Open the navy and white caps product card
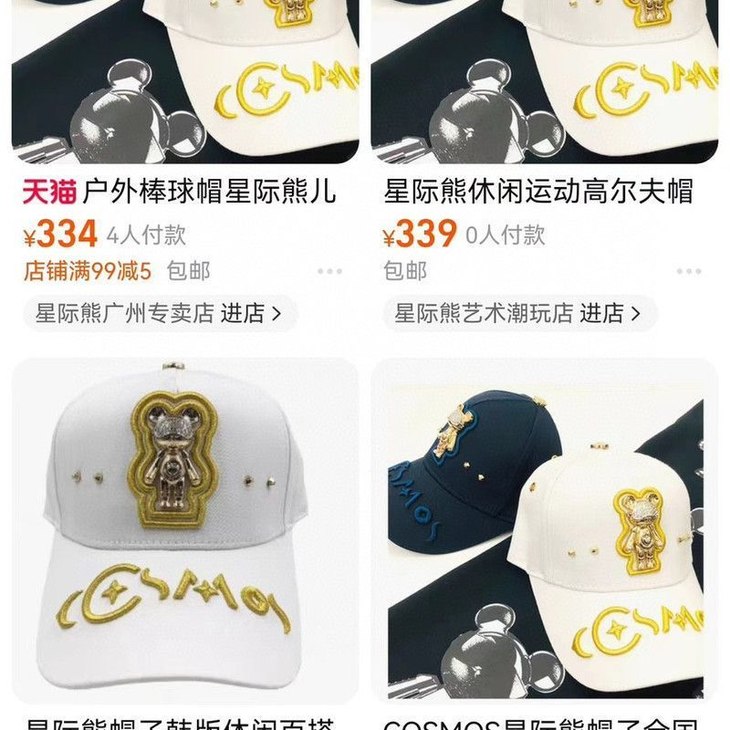This screenshot has height=730, width=730. [x=544, y=531]
